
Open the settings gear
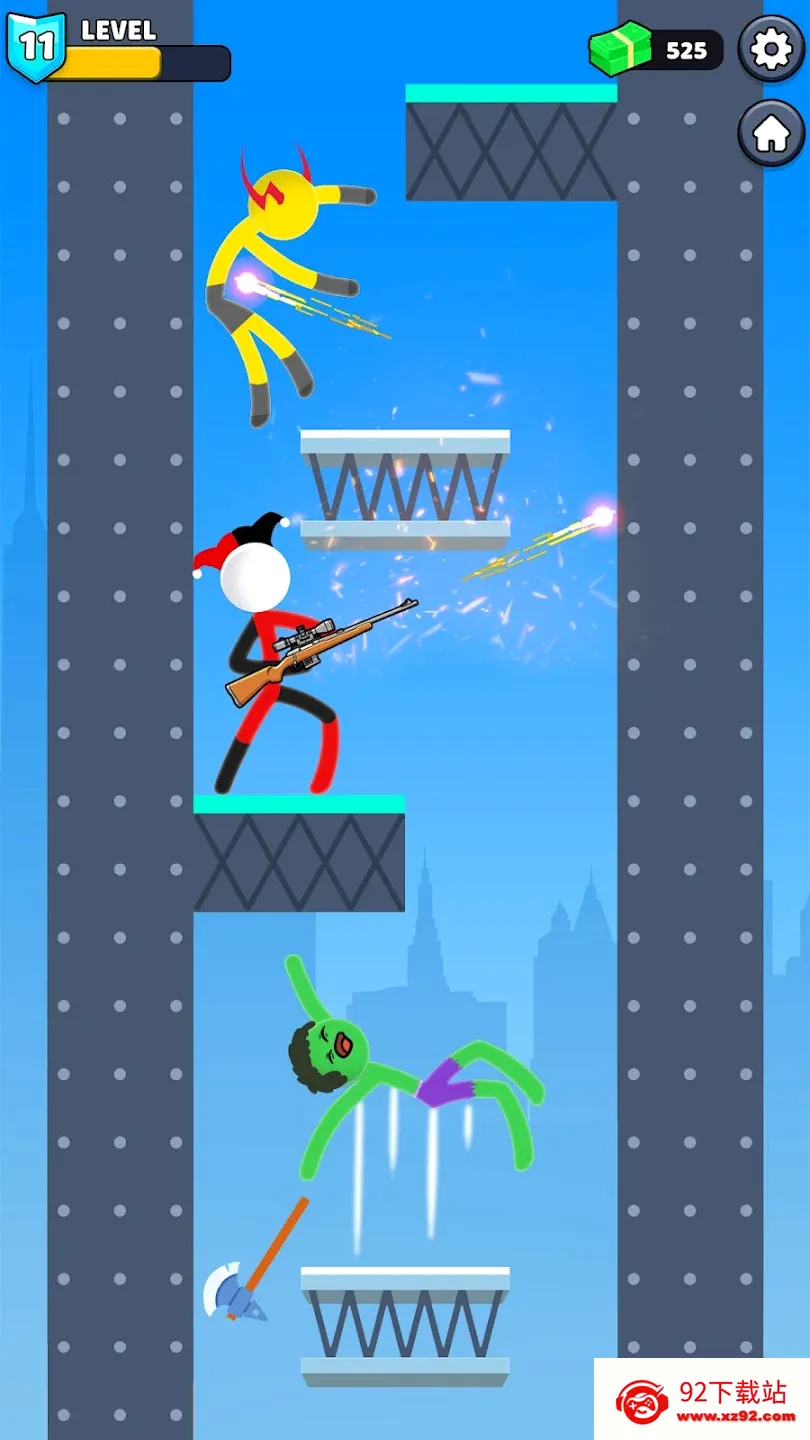771,49
